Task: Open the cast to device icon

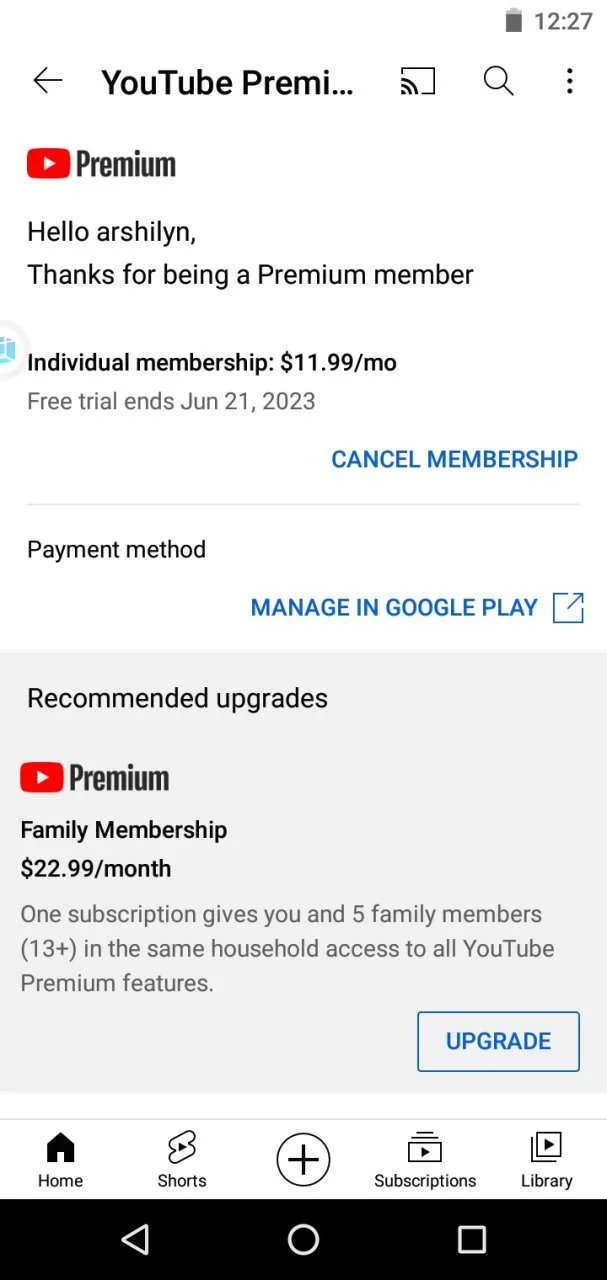Action: (x=418, y=81)
